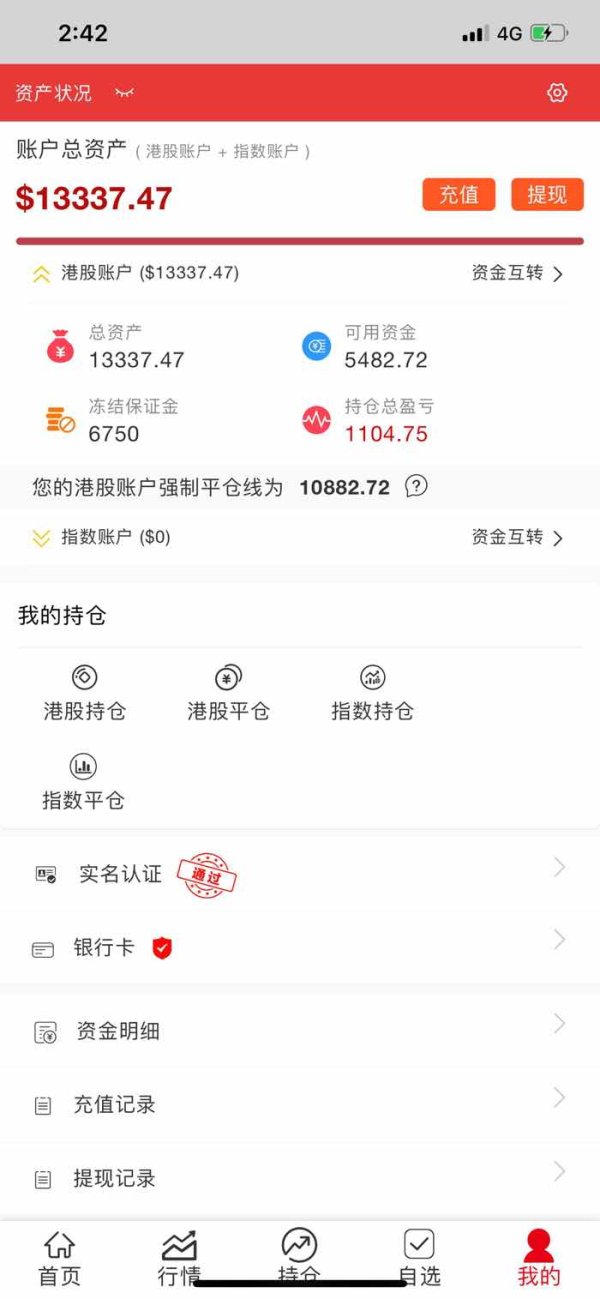Open the 银行卡 row
This screenshot has width=600, height=1299.
coord(300,947)
